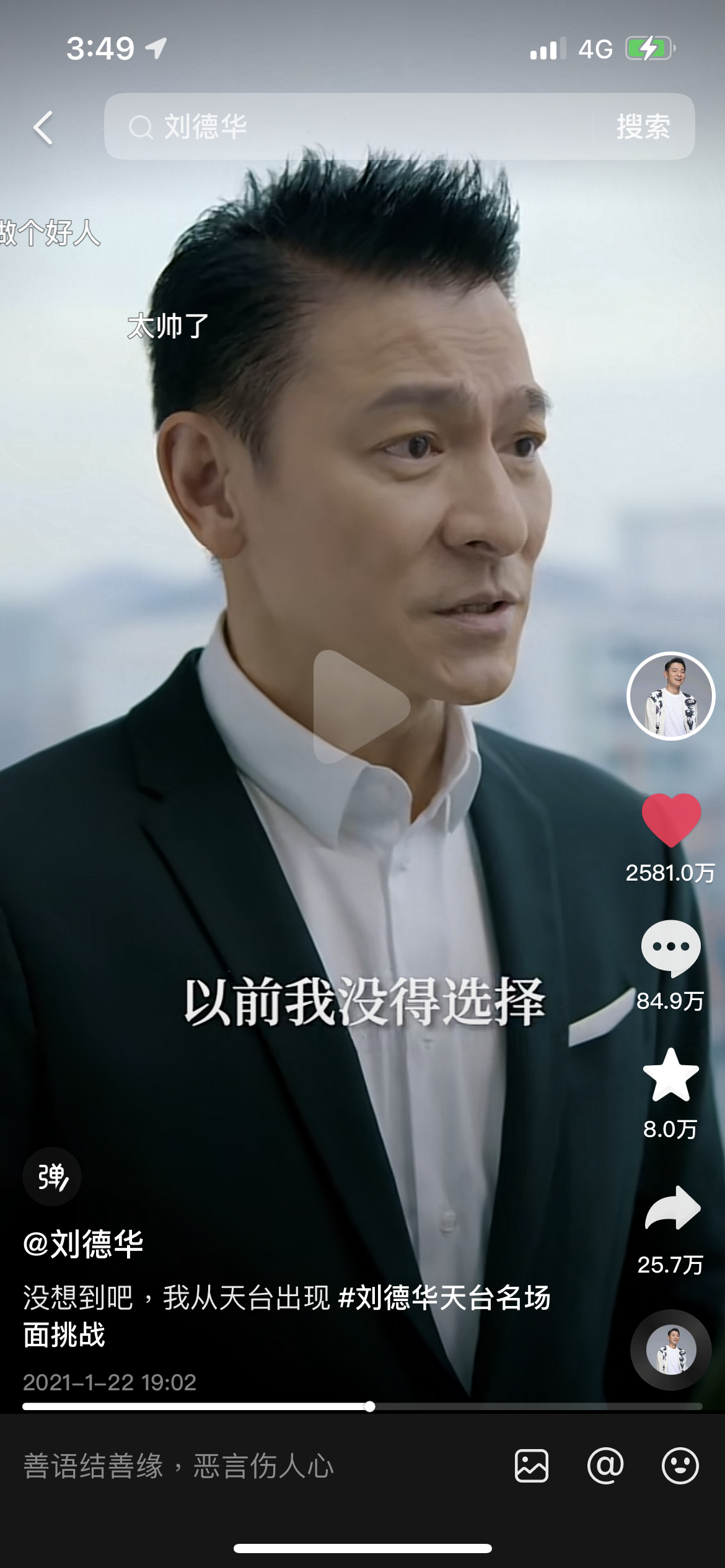
Task: Toggle the 弹 danmaku bullet comments switch
Action: pos(51,1177)
